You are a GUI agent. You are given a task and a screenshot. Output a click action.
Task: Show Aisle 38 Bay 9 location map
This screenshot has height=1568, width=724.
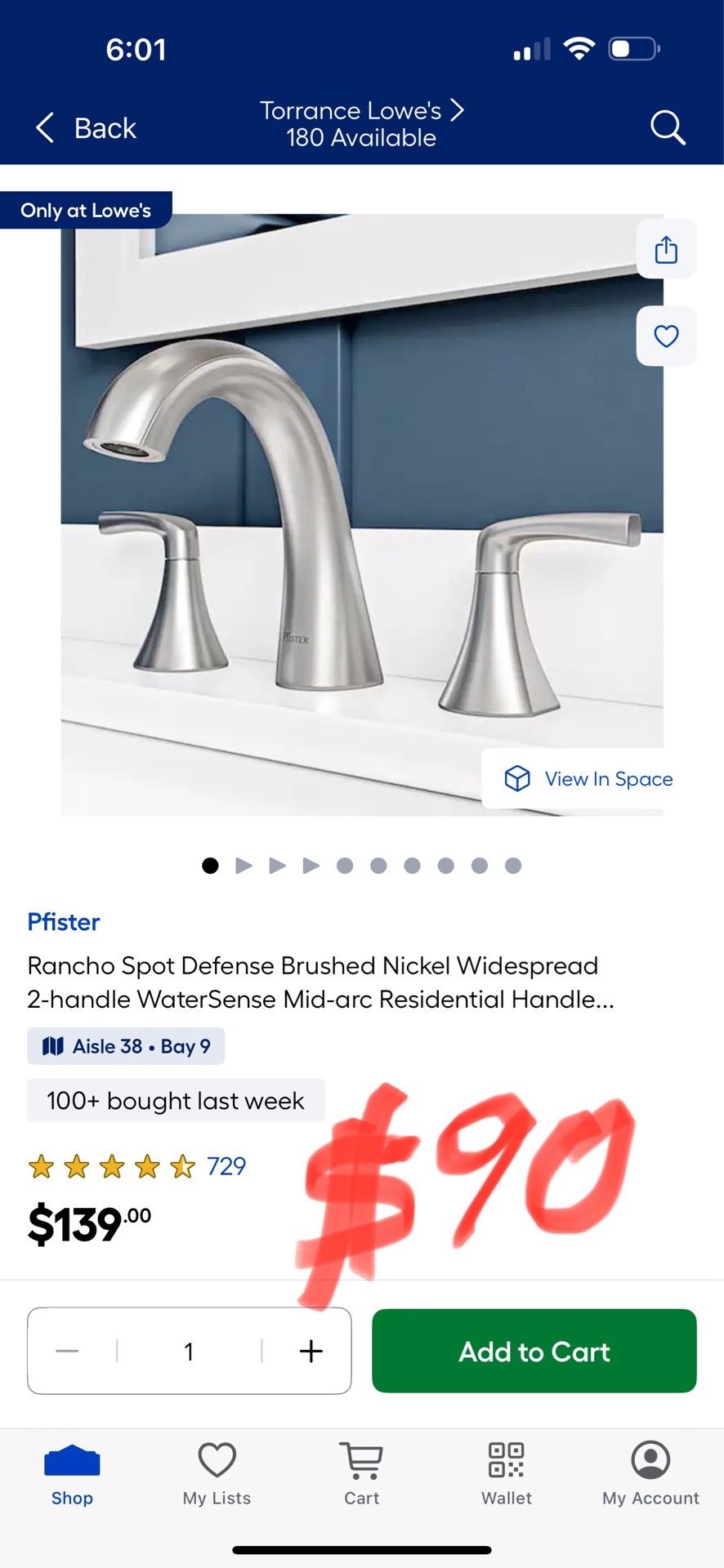(x=126, y=1046)
